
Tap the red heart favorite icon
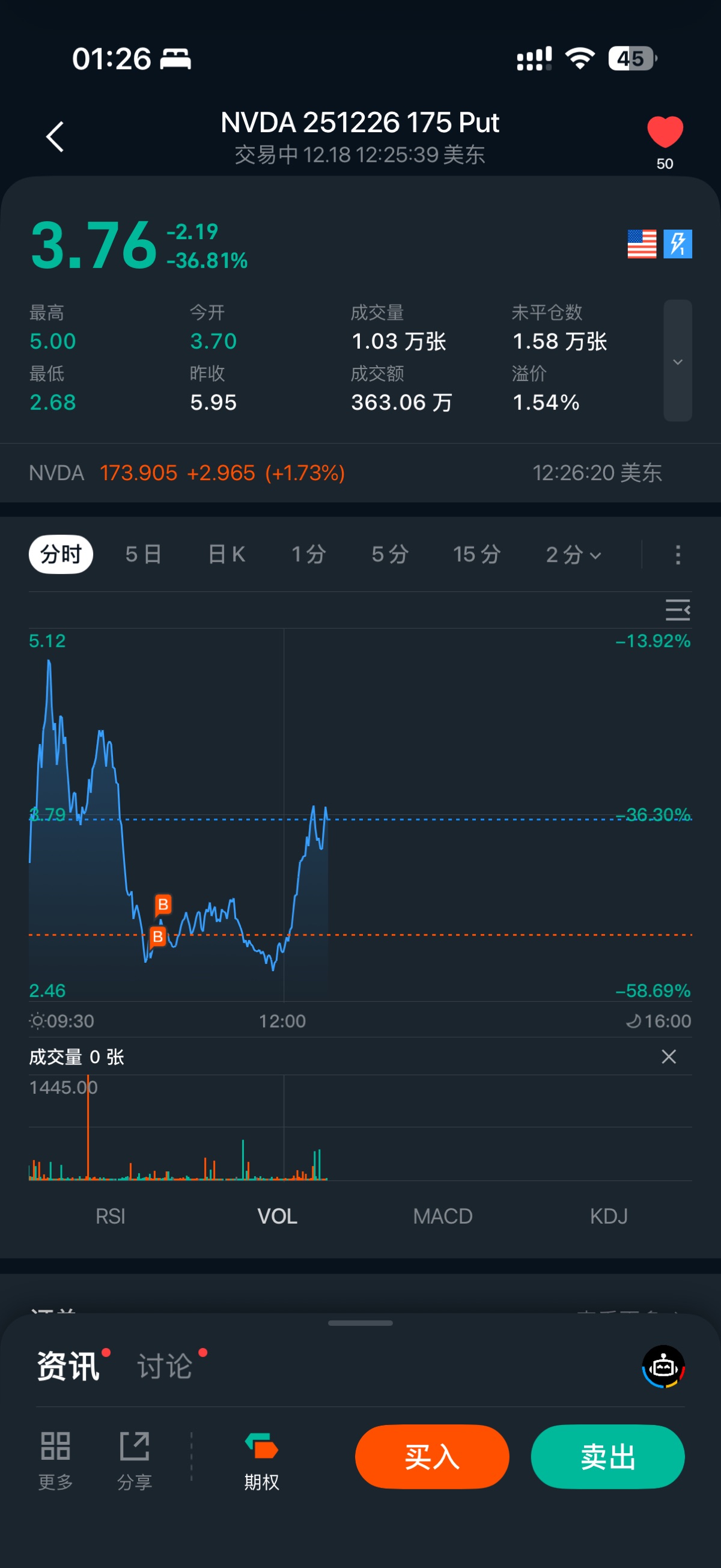pos(665,132)
